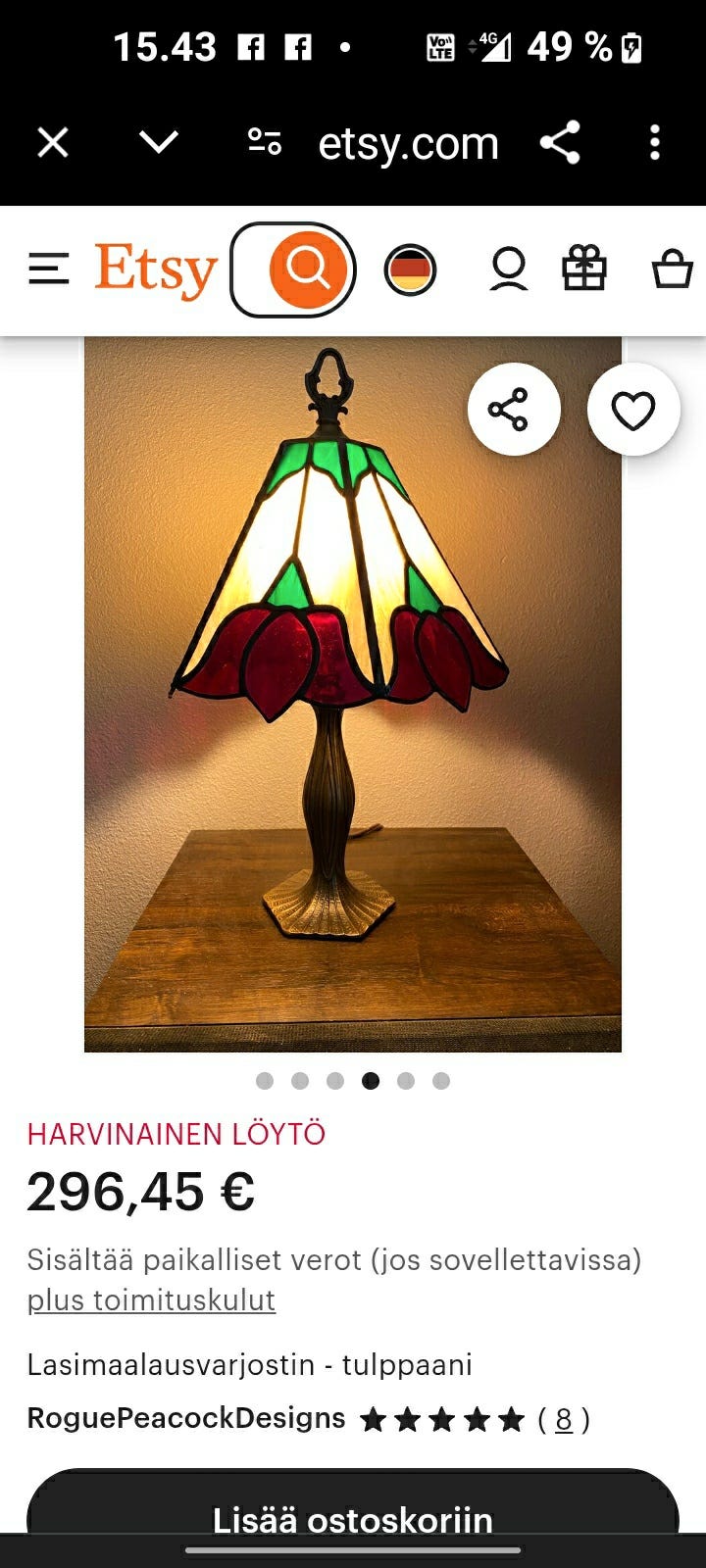Open site settings next to etsy.com
706x1568 pixels.
265,143
